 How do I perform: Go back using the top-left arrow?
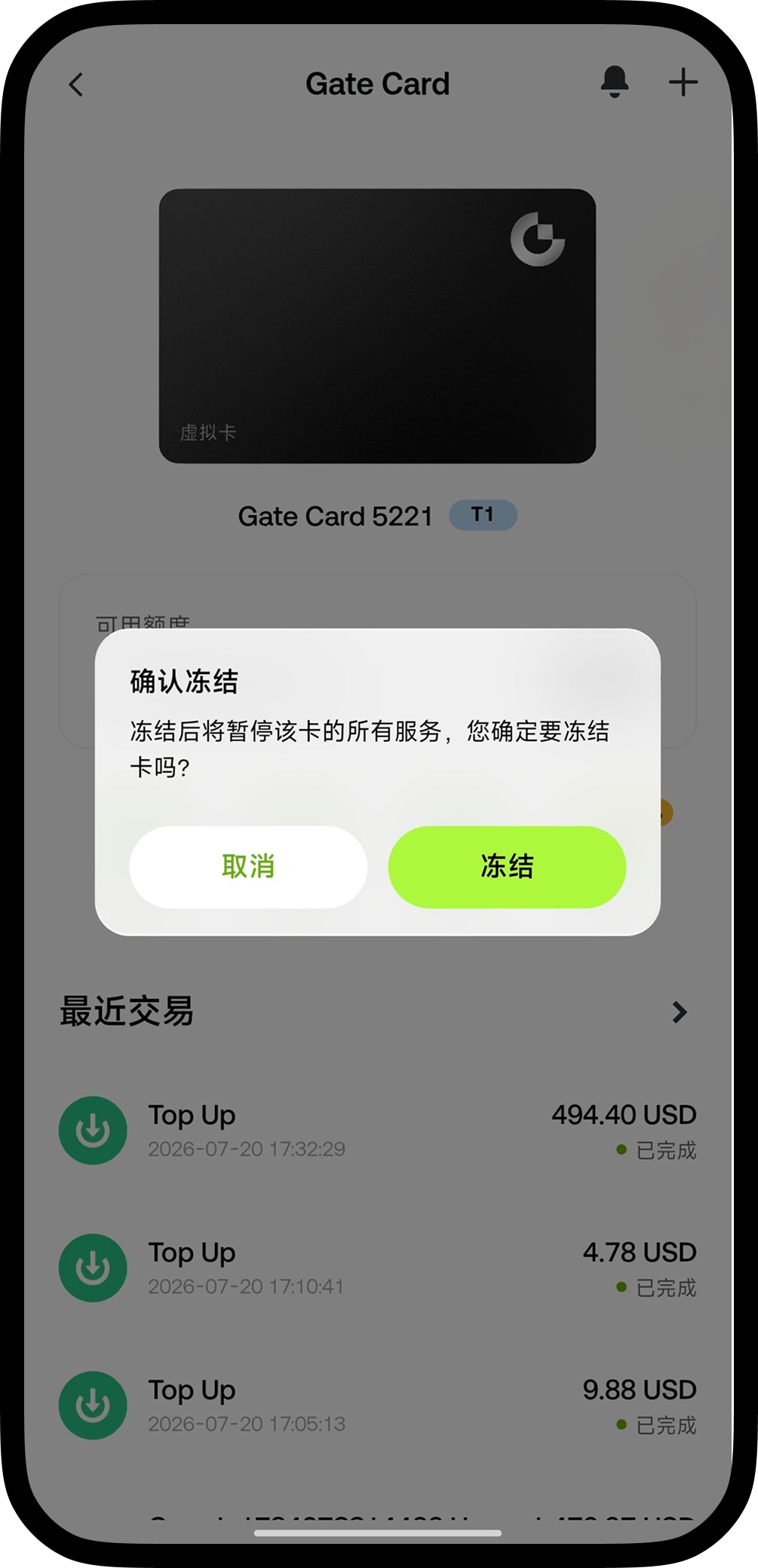tap(76, 84)
